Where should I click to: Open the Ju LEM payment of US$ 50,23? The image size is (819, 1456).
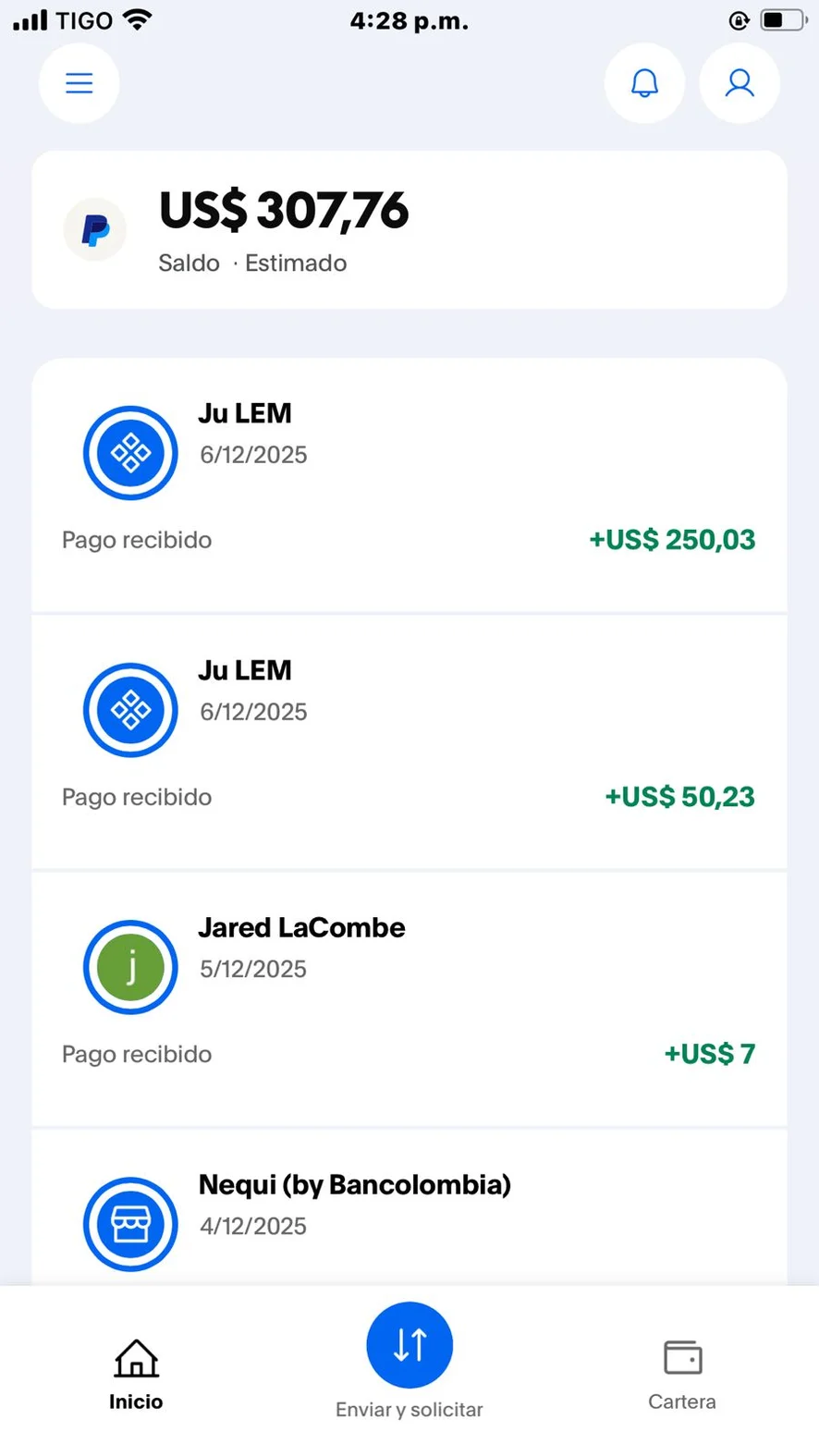pyautogui.click(x=409, y=741)
